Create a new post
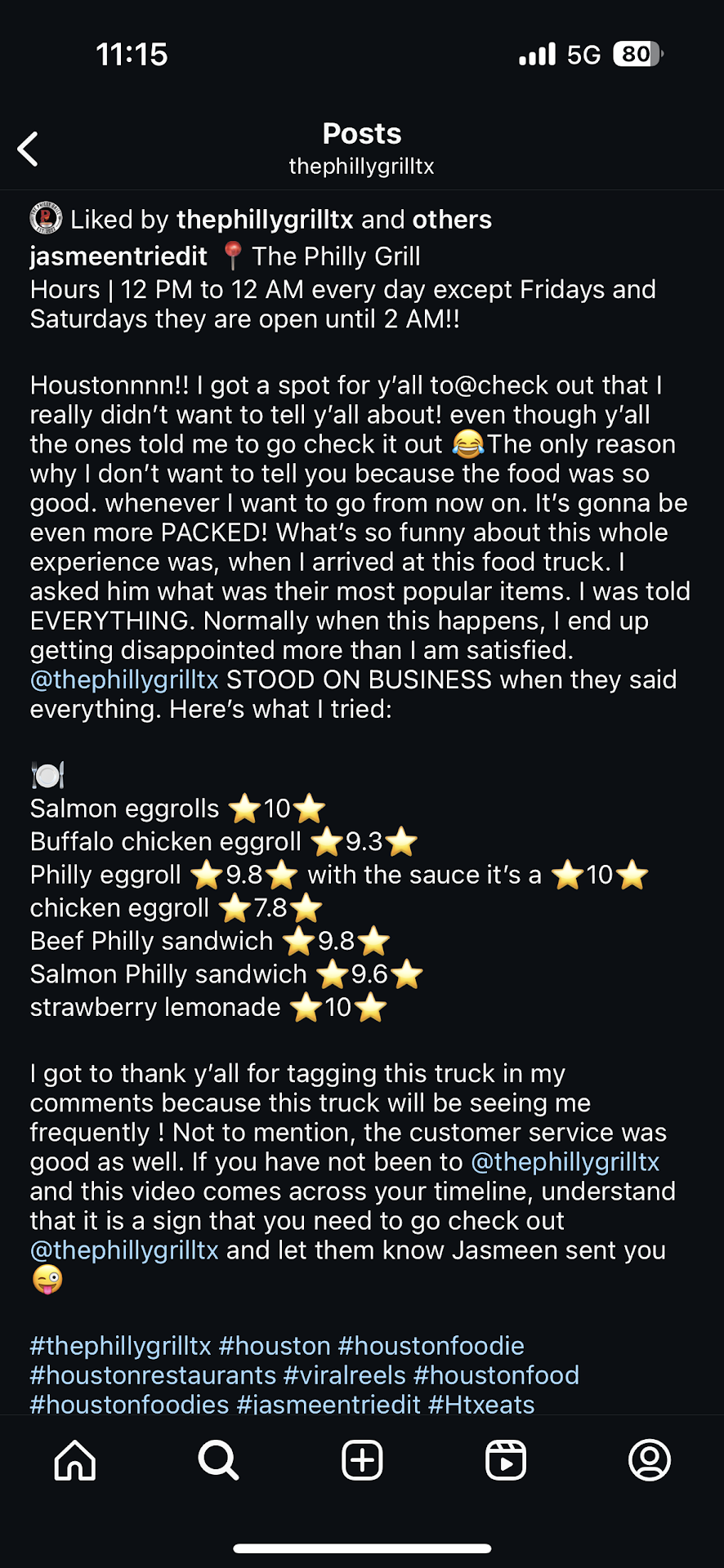The height and width of the screenshot is (1568, 724). (362, 1459)
